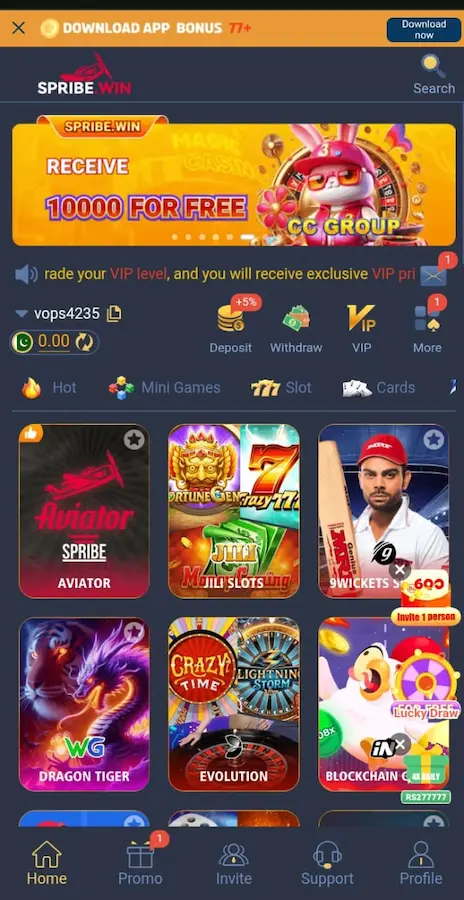Switch to the Mini Games category
Viewport: 464px width, 900px height.
tap(164, 387)
